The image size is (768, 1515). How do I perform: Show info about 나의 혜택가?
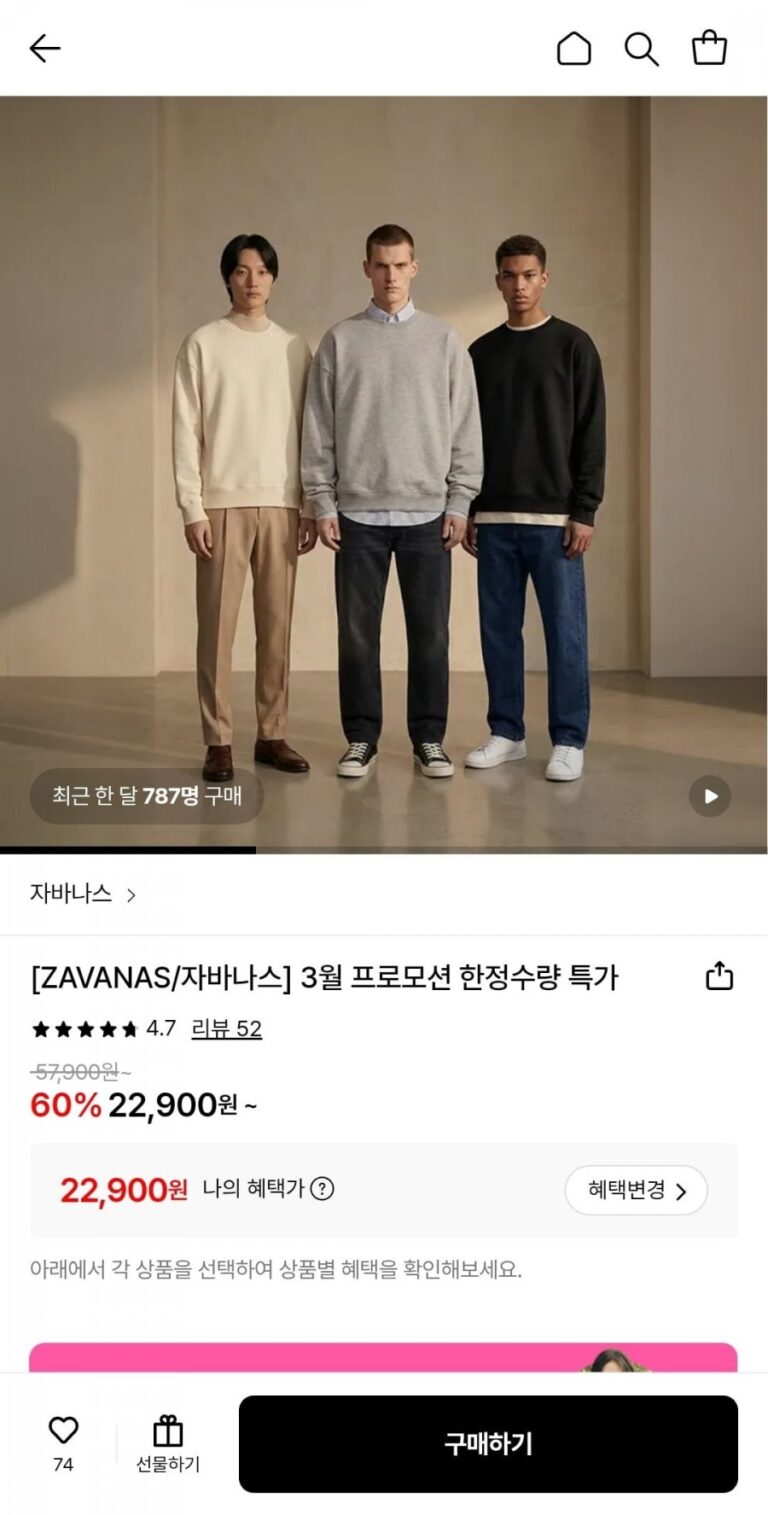point(322,1189)
